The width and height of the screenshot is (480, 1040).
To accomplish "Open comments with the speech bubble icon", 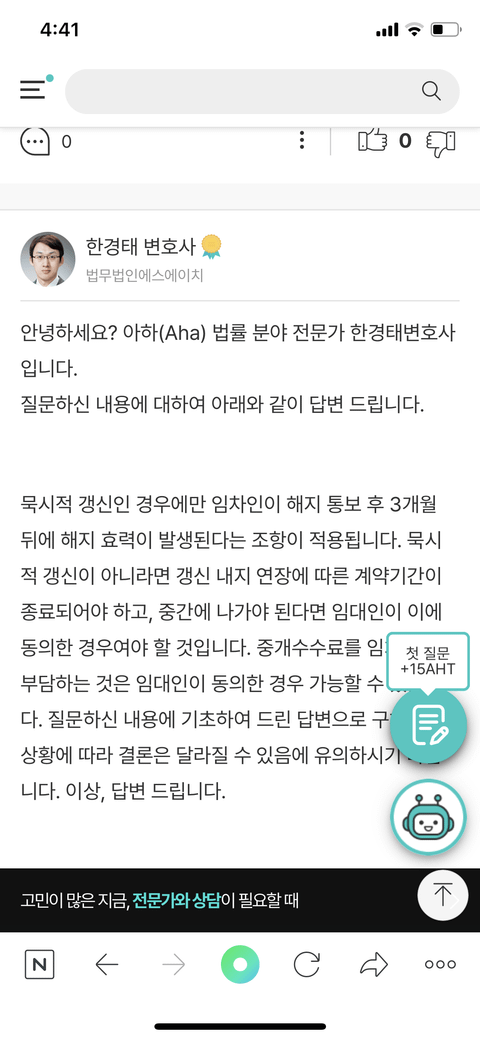I will tap(34, 141).
